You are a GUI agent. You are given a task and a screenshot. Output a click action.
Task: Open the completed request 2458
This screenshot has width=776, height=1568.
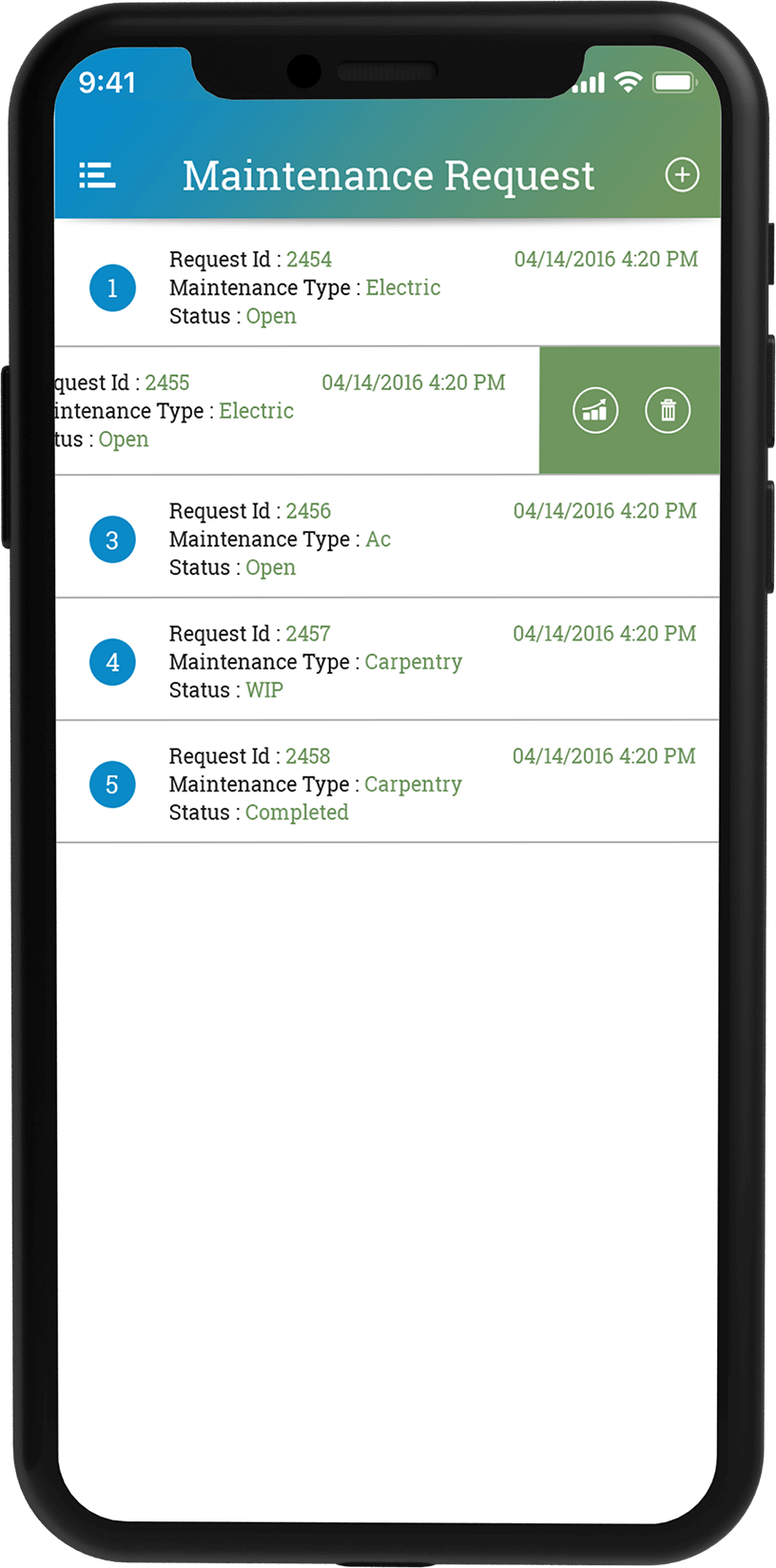[387, 782]
